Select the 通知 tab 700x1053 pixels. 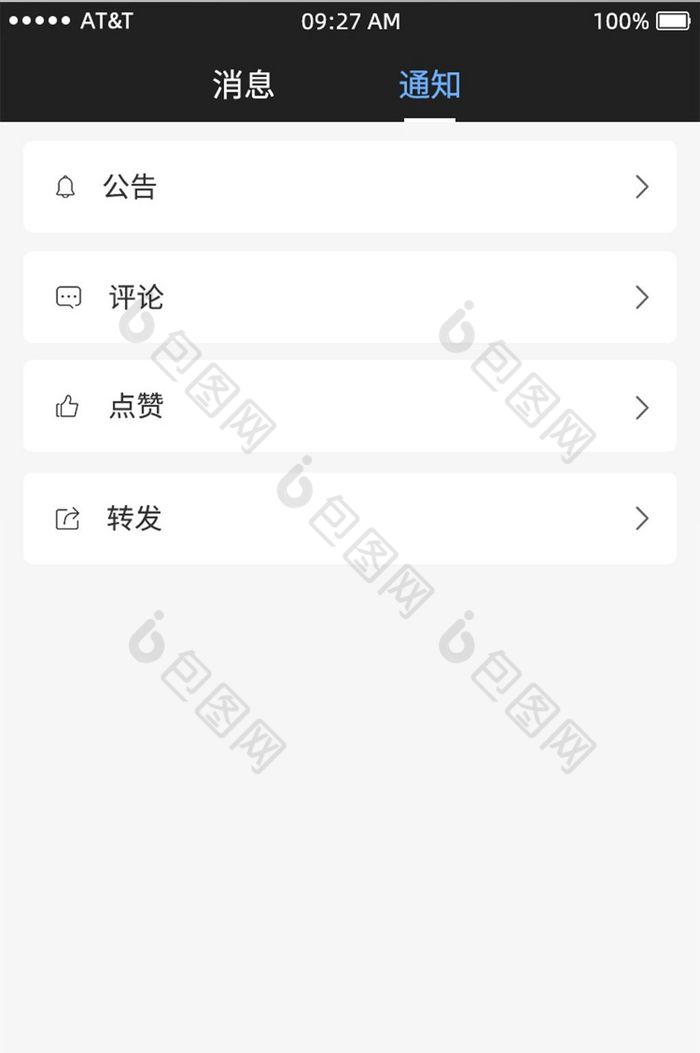tap(429, 85)
